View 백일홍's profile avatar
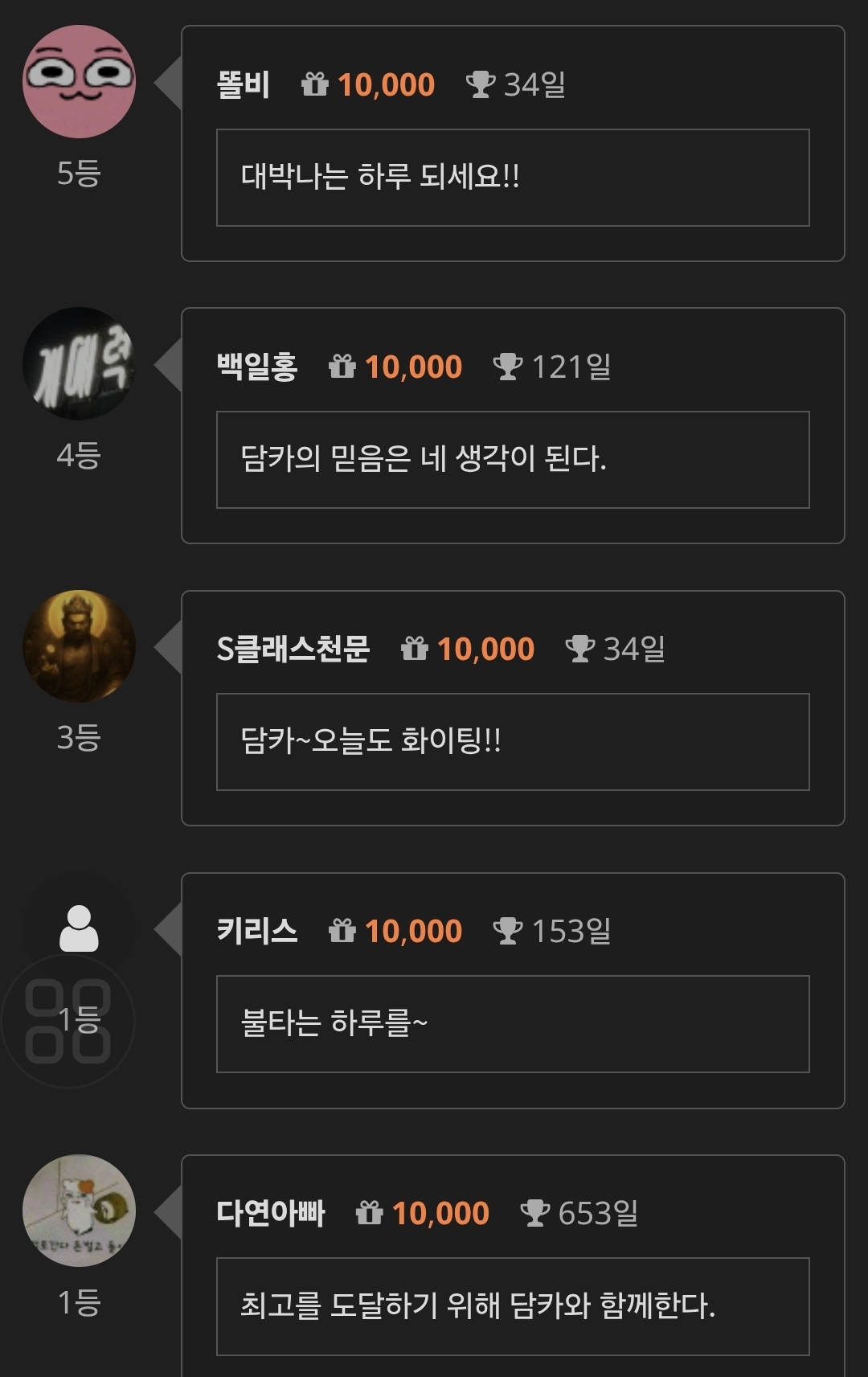The image size is (868, 1377). click(x=79, y=364)
